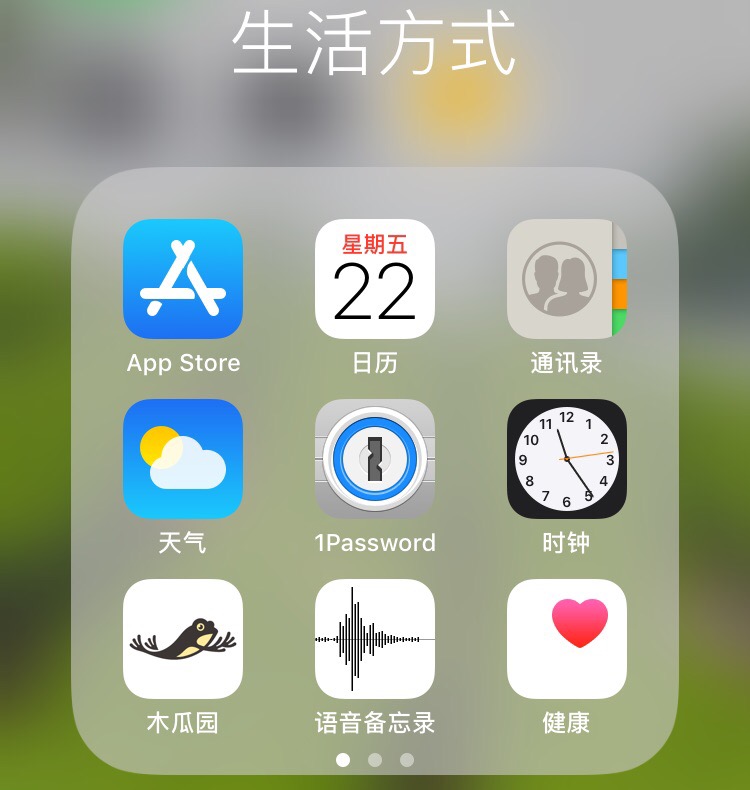Screen dimensions: 750x790
Task: Open 通讯录 contacts app
Action: (567, 279)
